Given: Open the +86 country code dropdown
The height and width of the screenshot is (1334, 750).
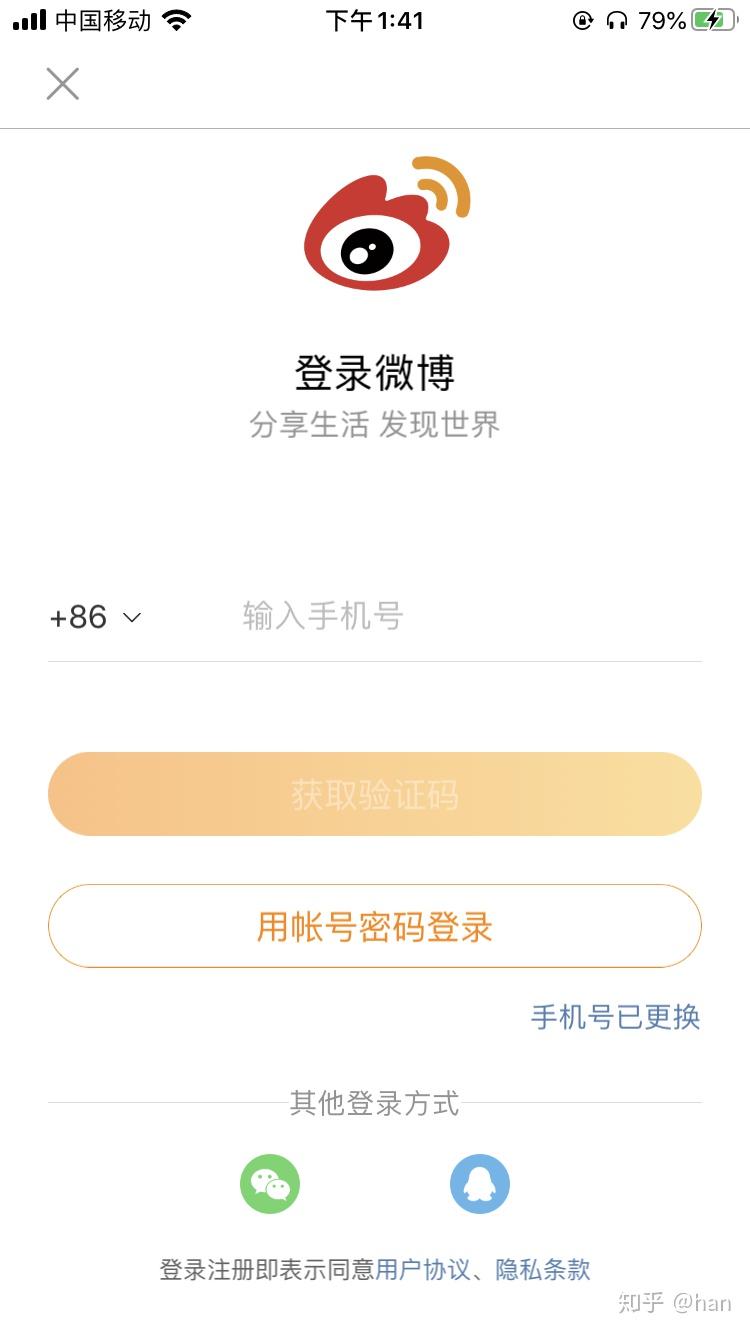Looking at the screenshot, I should pos(95,617).
